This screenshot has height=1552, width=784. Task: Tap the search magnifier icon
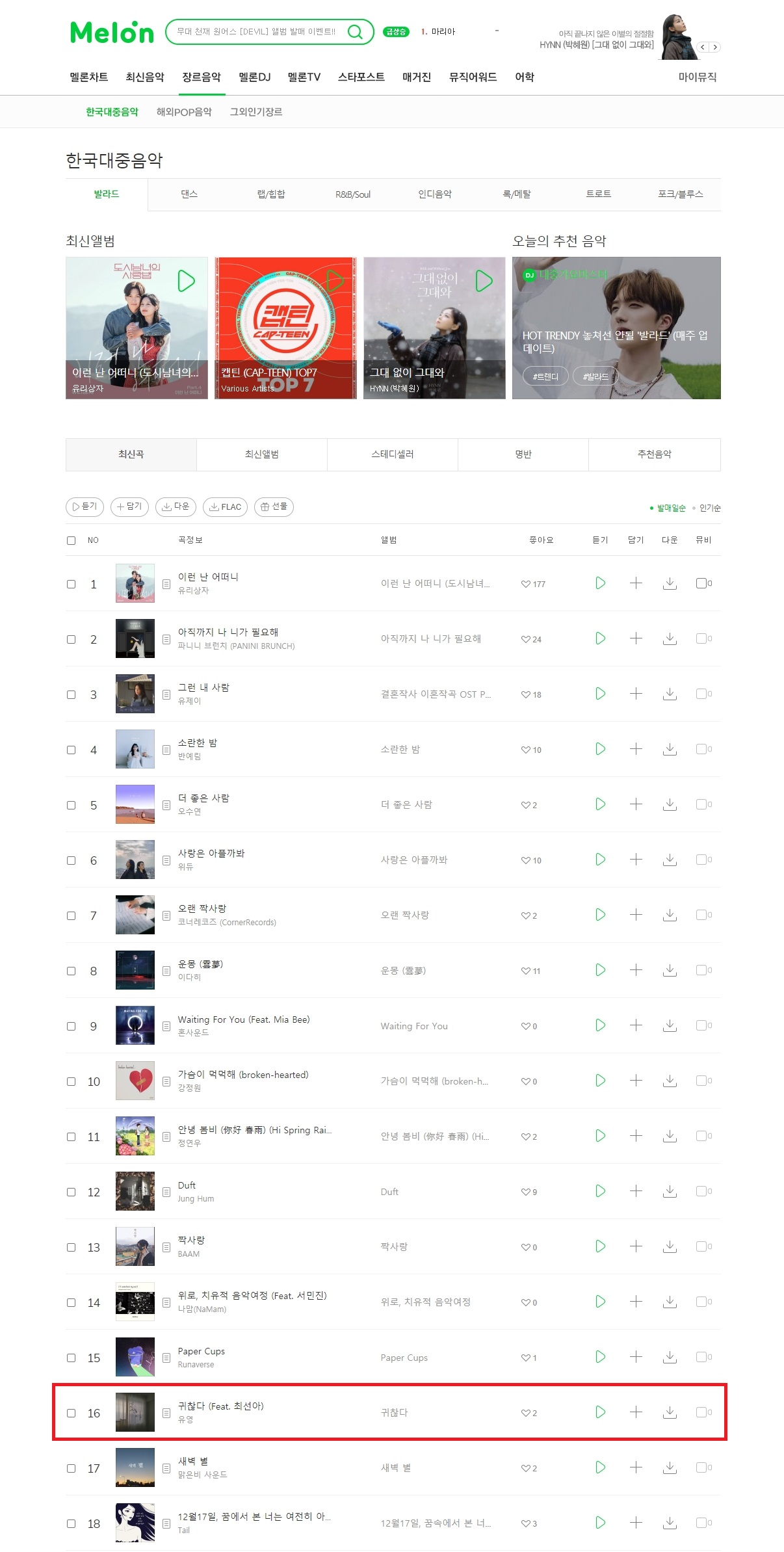point(355,32)
